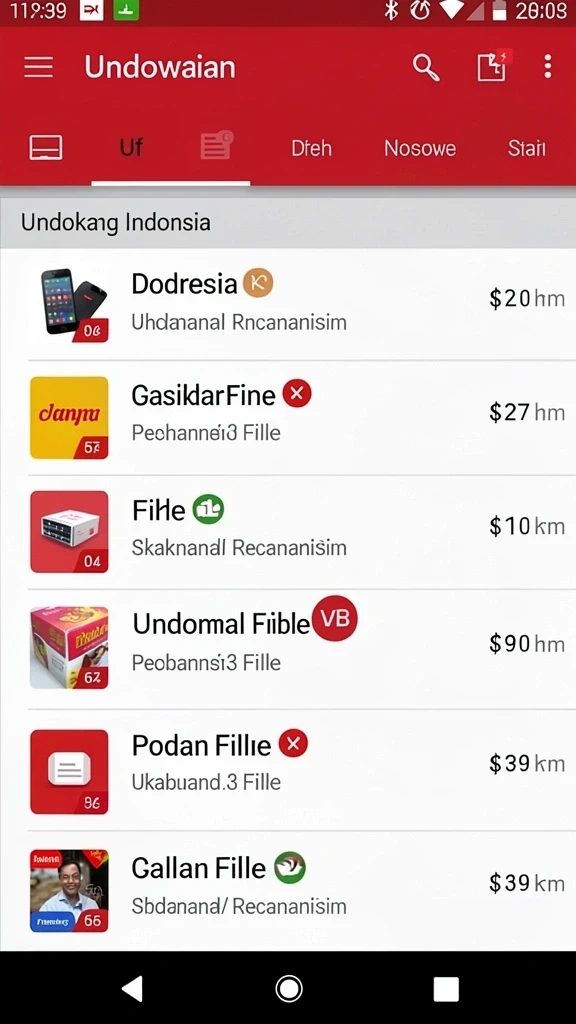576x1024 pixels.
Task: Open search in the app bar
Action: point(426,67)
